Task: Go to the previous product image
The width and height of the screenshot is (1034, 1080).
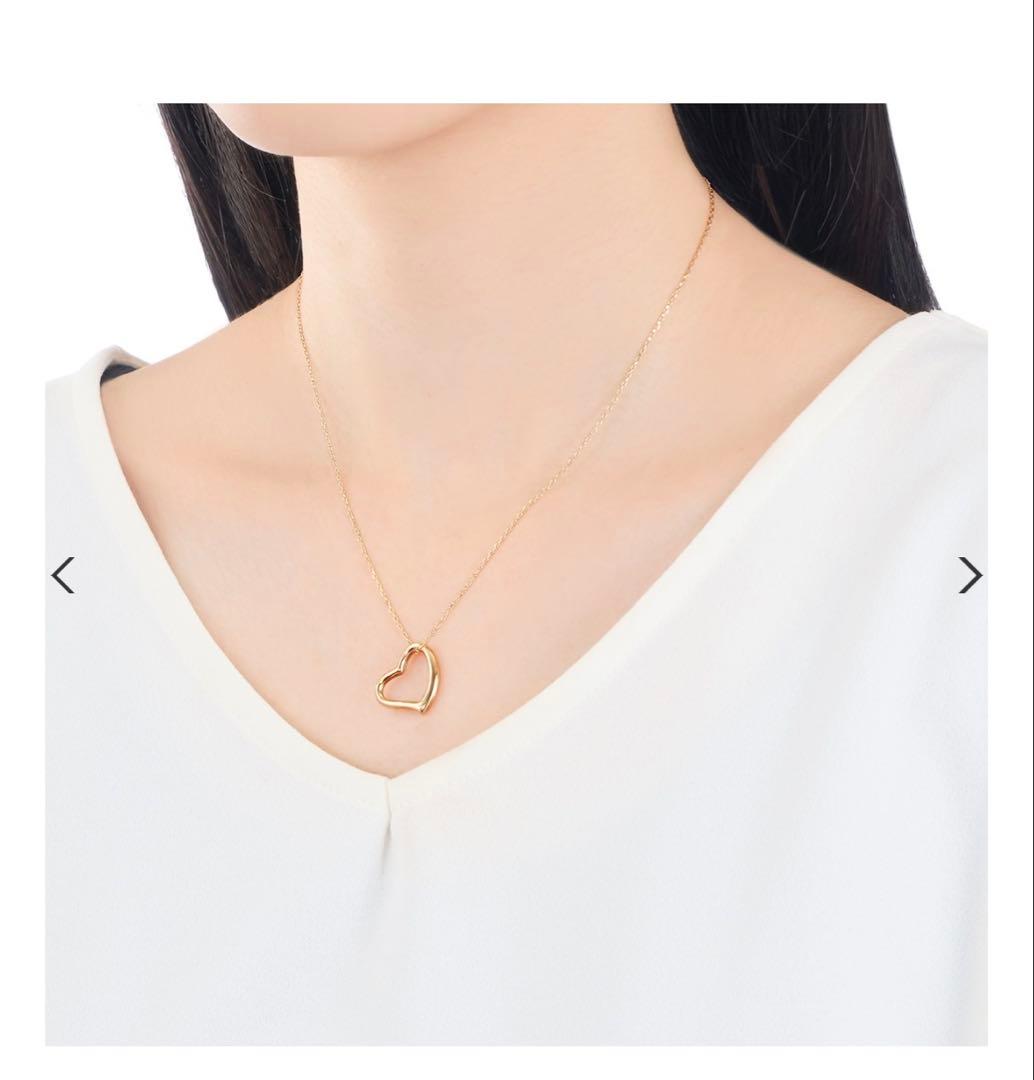Action: pos(63,575)
